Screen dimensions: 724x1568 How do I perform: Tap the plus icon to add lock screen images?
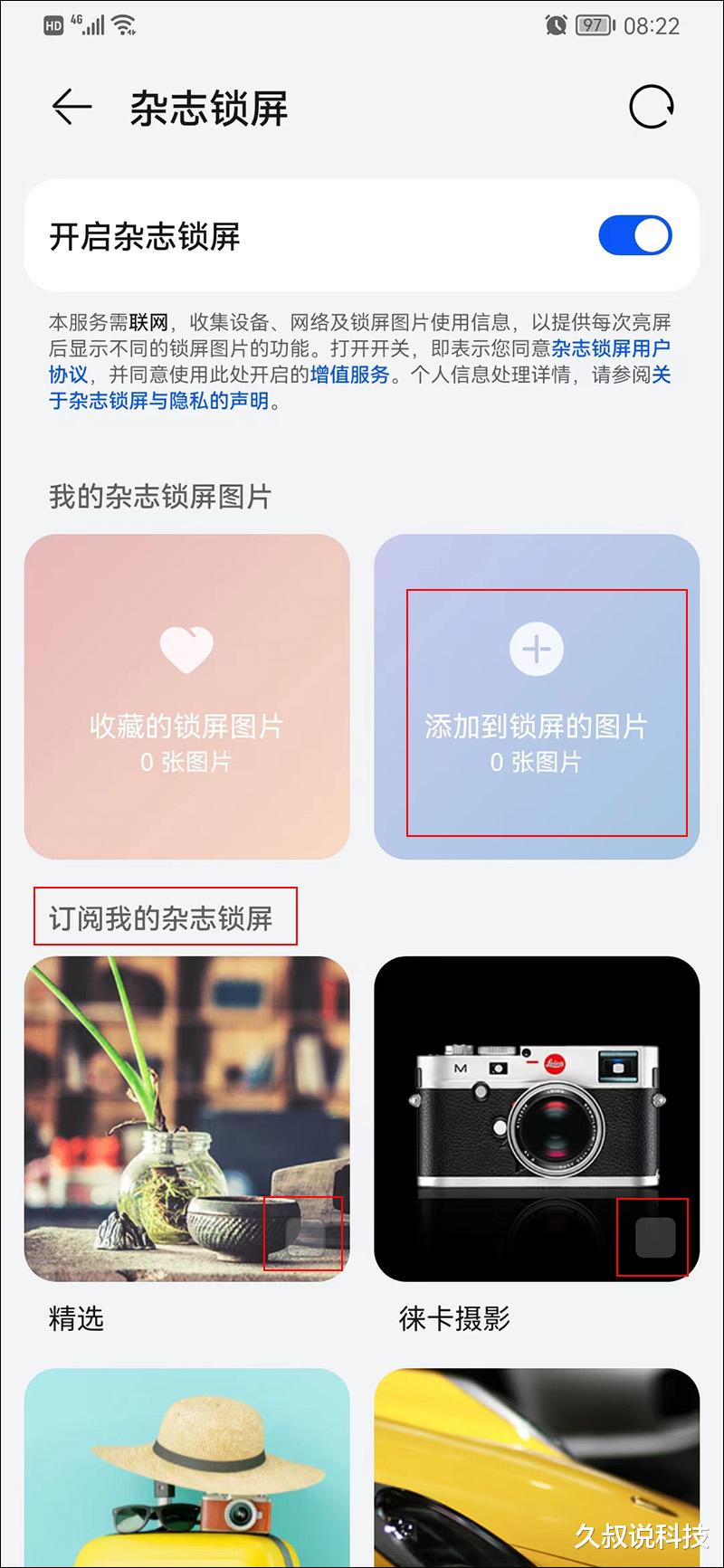[537, 648]
